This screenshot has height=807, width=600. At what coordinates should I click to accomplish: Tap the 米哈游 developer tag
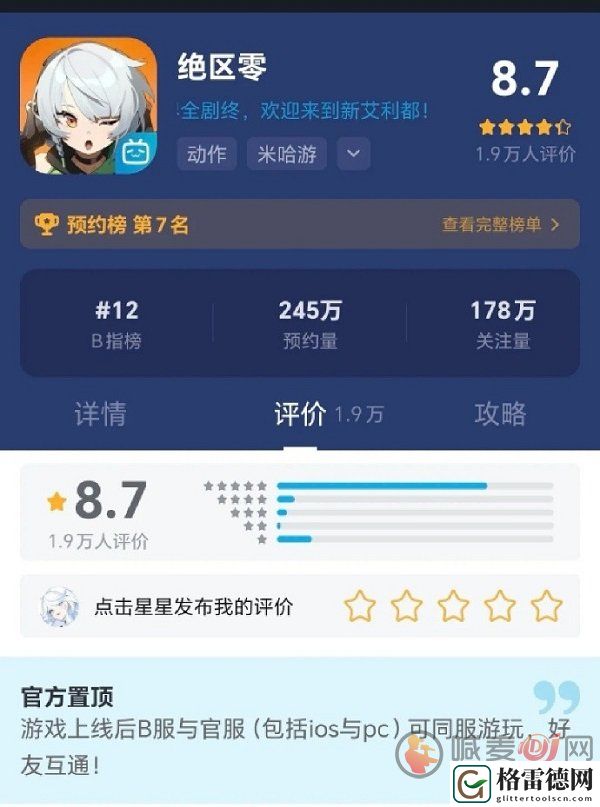coord(287,154)
